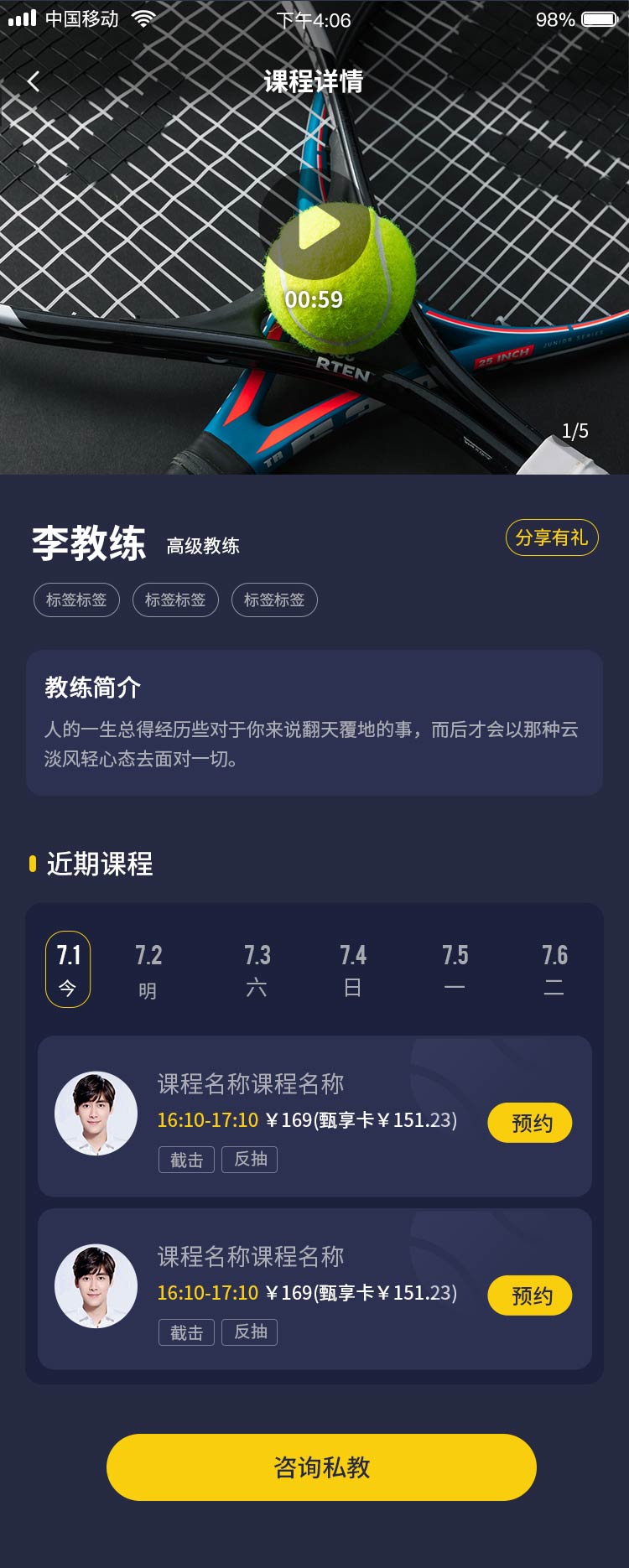Switch to the 7.2 明 date

coord(148,970)
